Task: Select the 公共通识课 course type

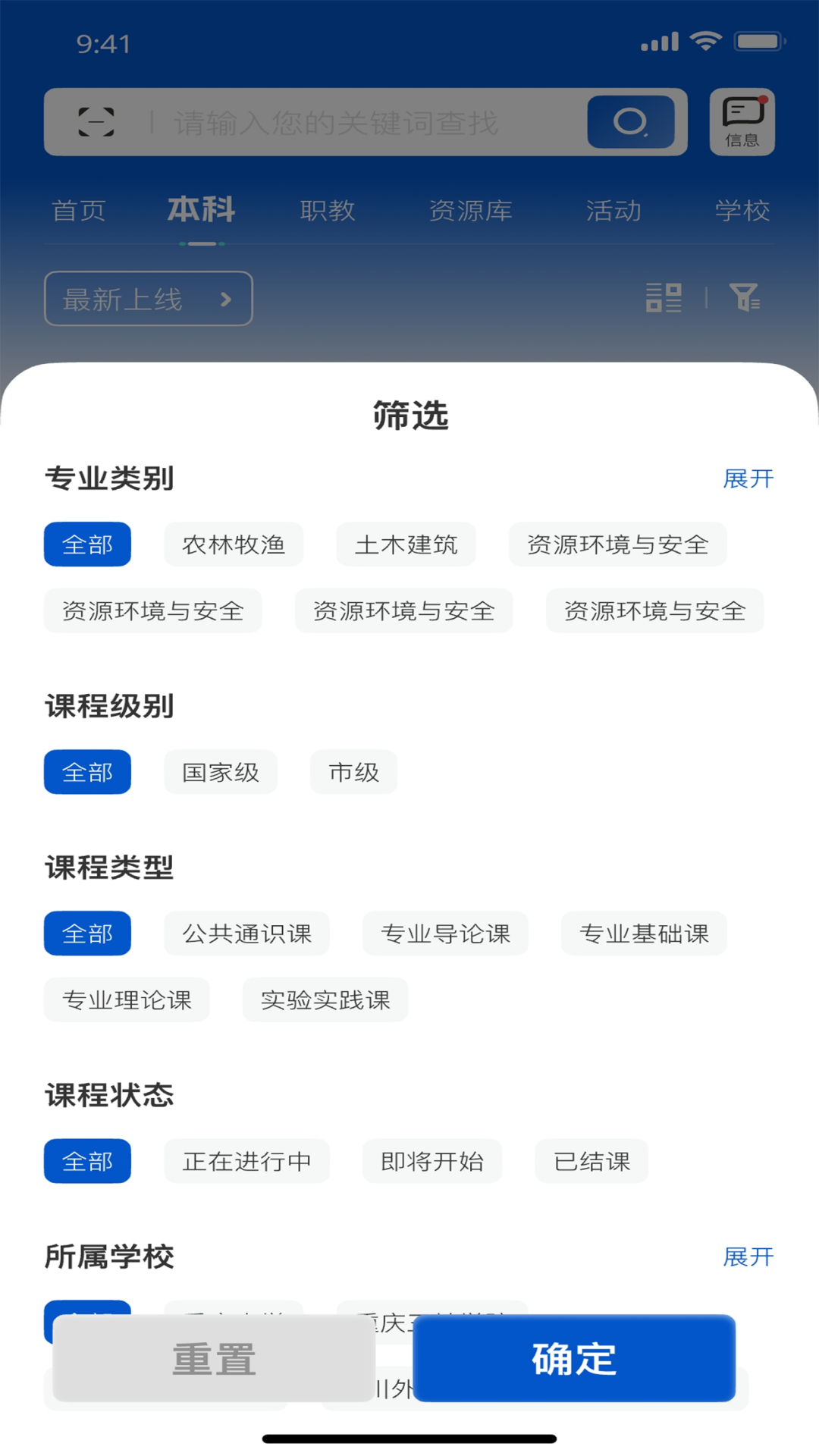Action: click(246, 934)
